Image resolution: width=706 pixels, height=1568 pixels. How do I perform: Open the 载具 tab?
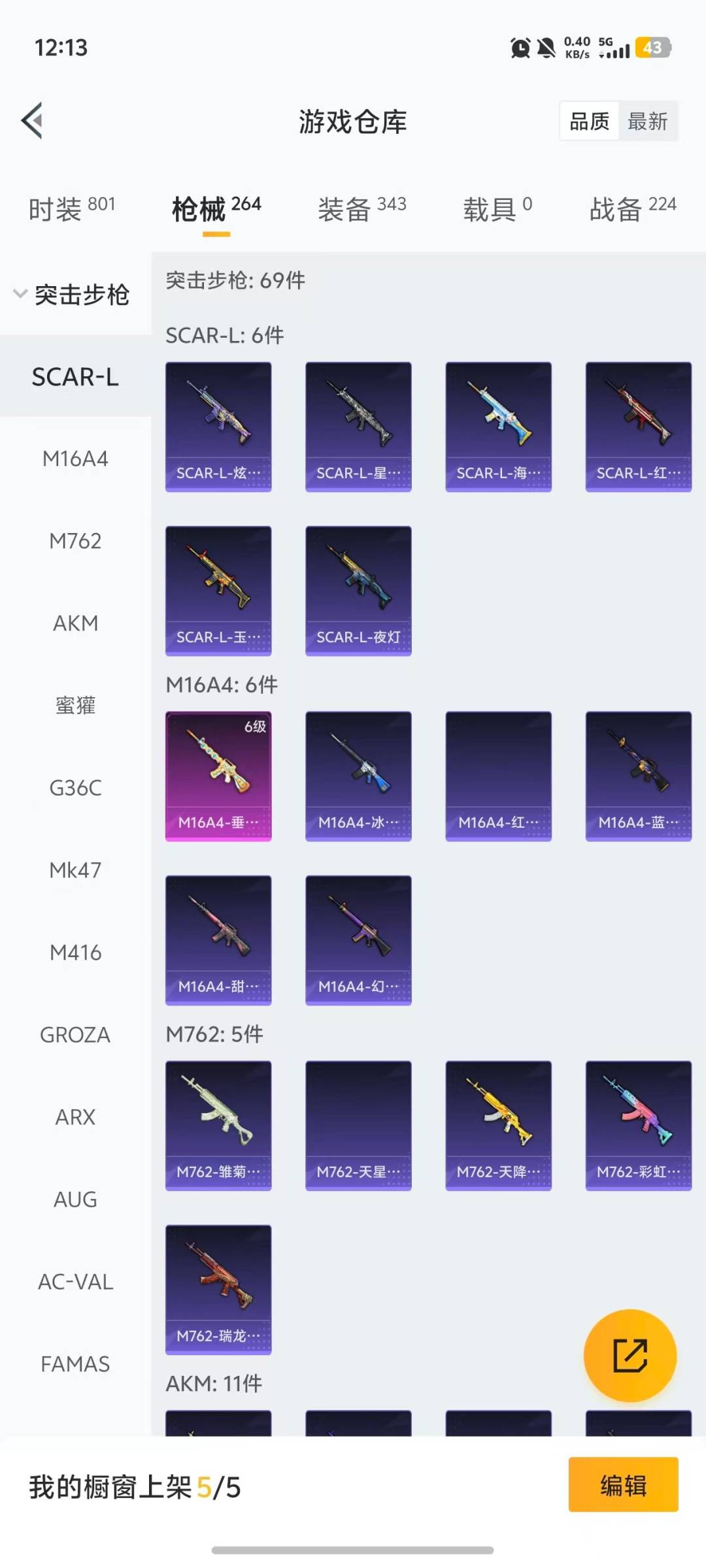tap(497, 209)
